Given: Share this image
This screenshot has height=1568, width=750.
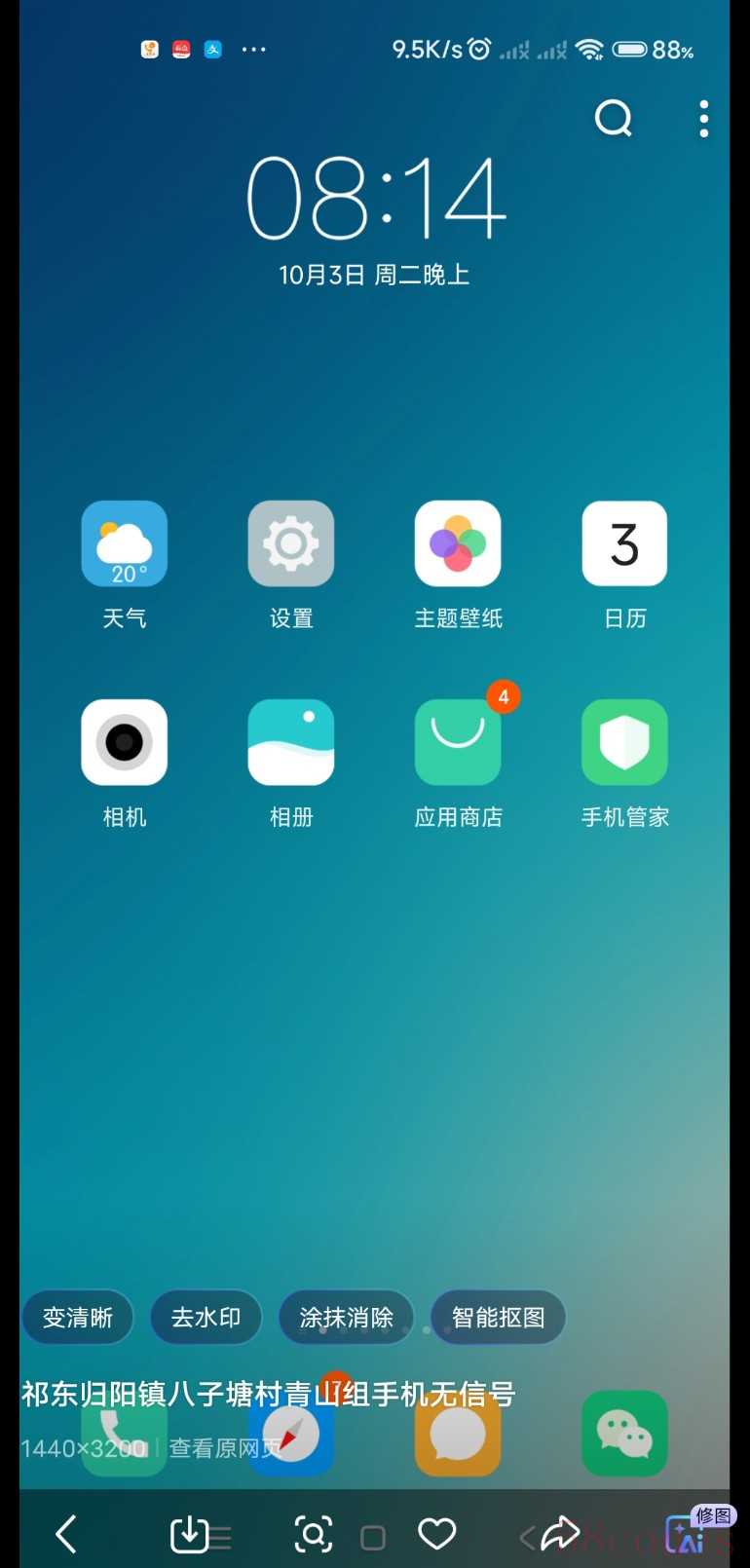Looking at the screenshot, I should coord(560,1534).
